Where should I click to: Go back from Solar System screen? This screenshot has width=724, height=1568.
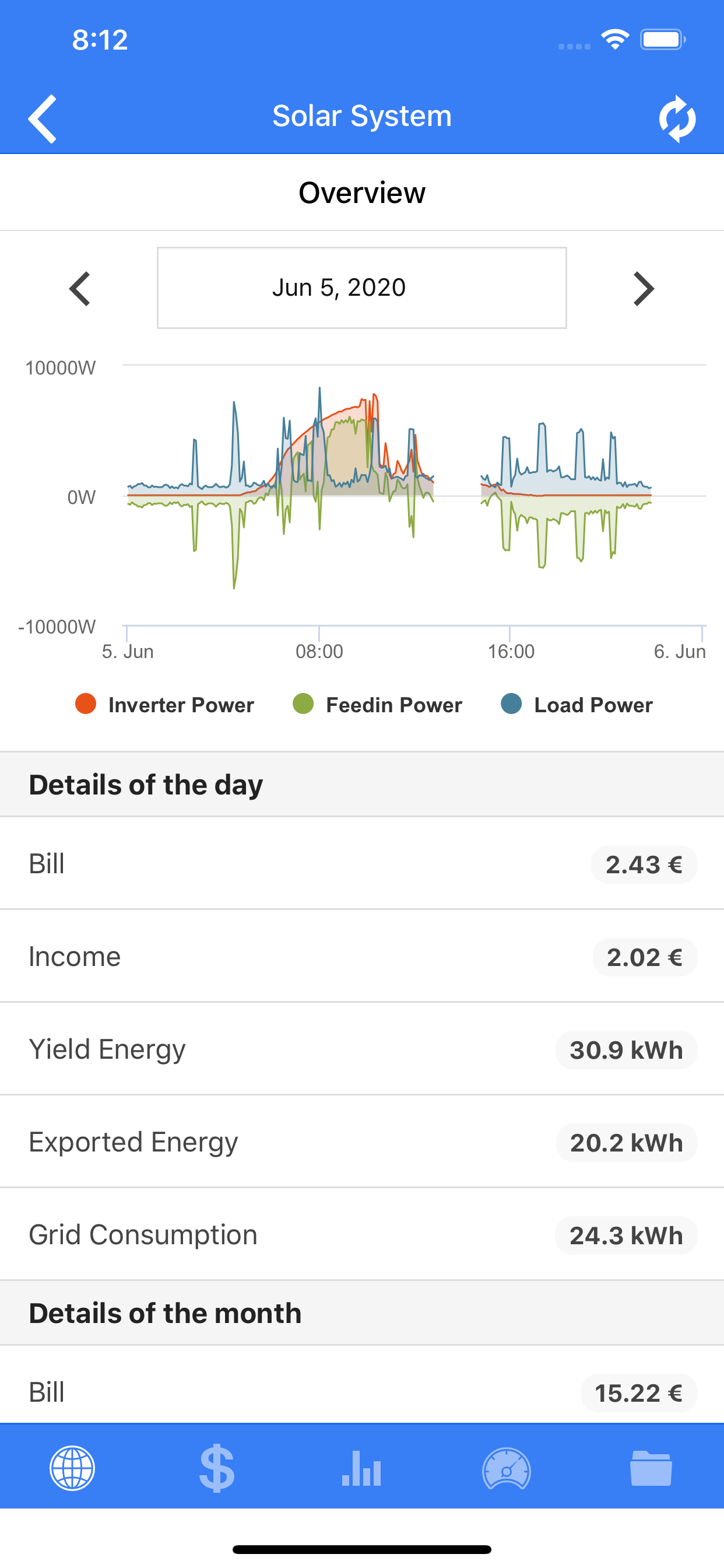pos(43,118)
